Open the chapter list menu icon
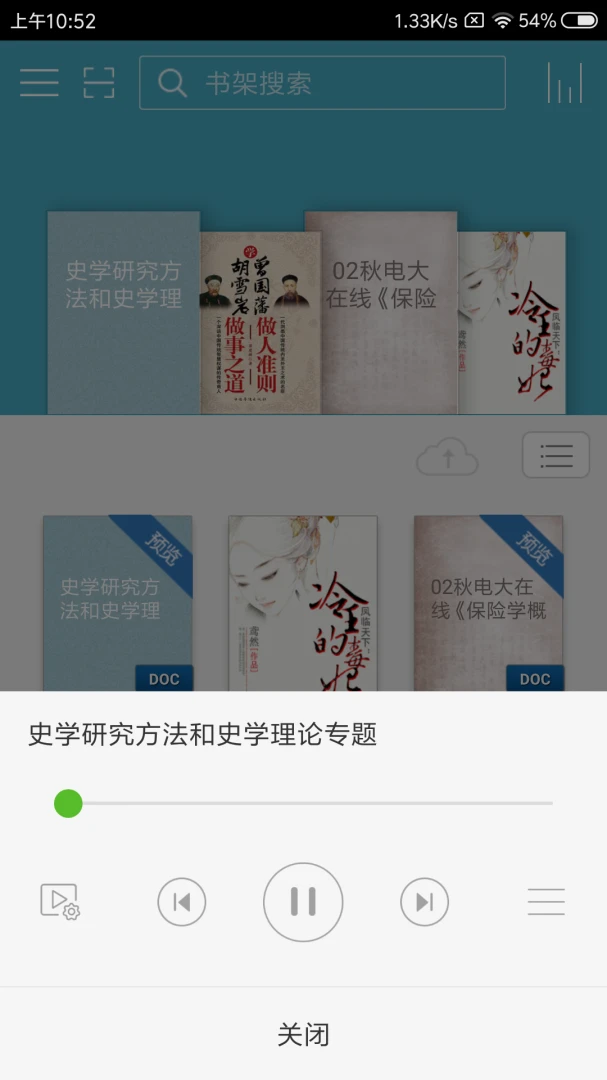607x1080 pixels. click(546, 902)
